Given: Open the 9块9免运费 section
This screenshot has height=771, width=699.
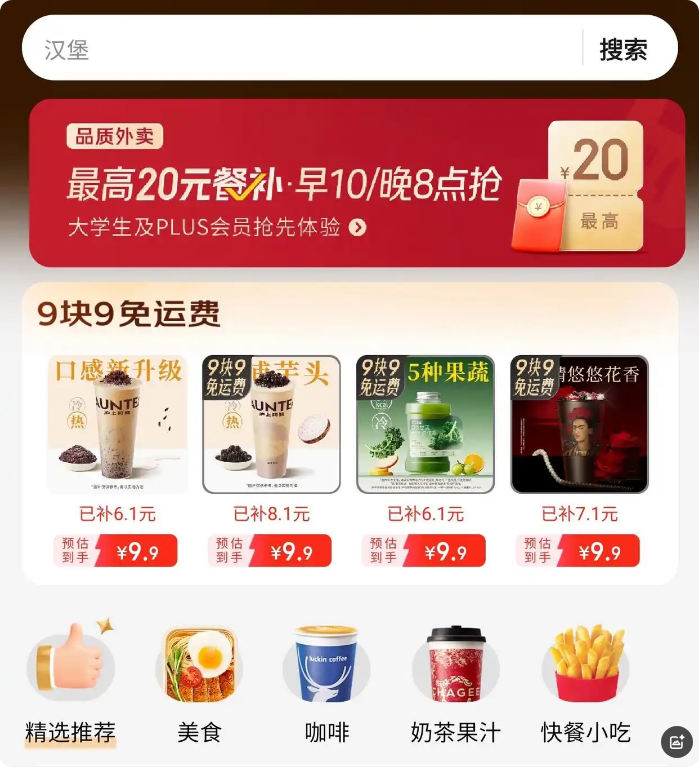Looking at the screenshot, I should [128, 314].
